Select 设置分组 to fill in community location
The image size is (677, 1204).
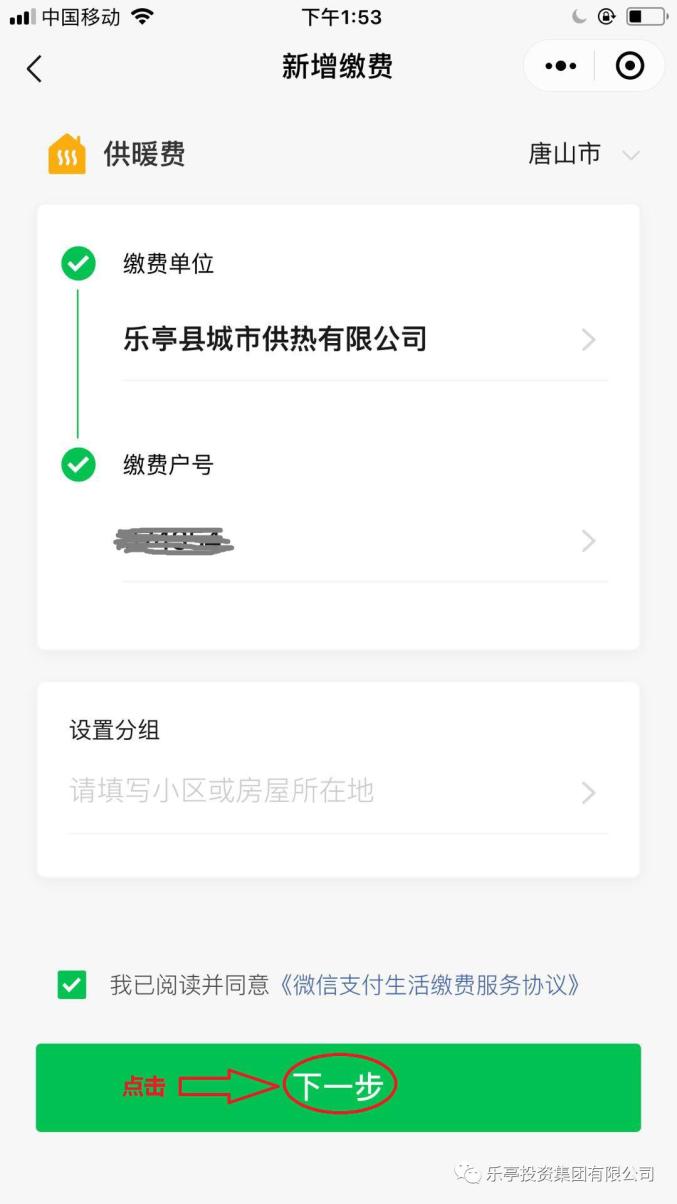[x=338, y=792]
